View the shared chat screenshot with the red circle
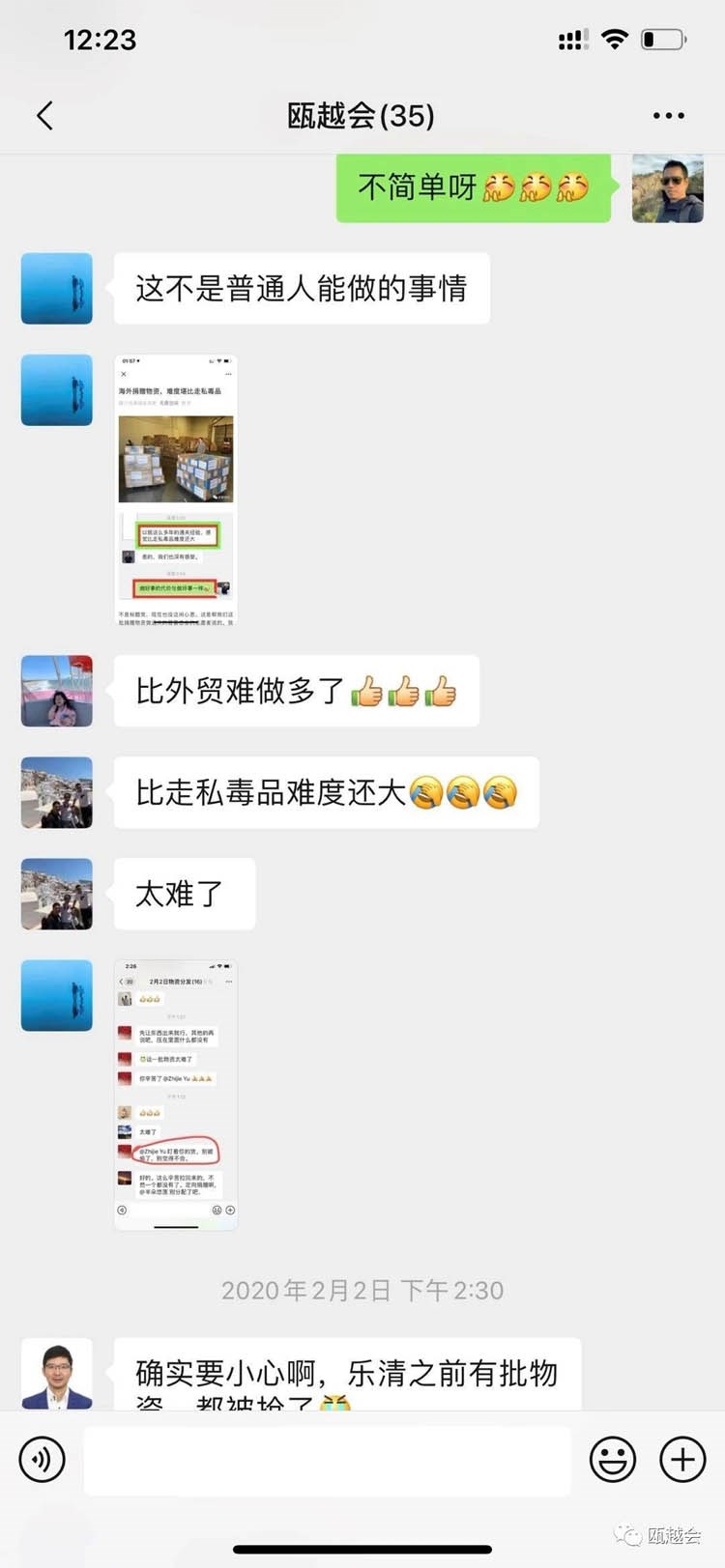The height and width of the screenshot is (1568, 725). (x=176, y=1095)
